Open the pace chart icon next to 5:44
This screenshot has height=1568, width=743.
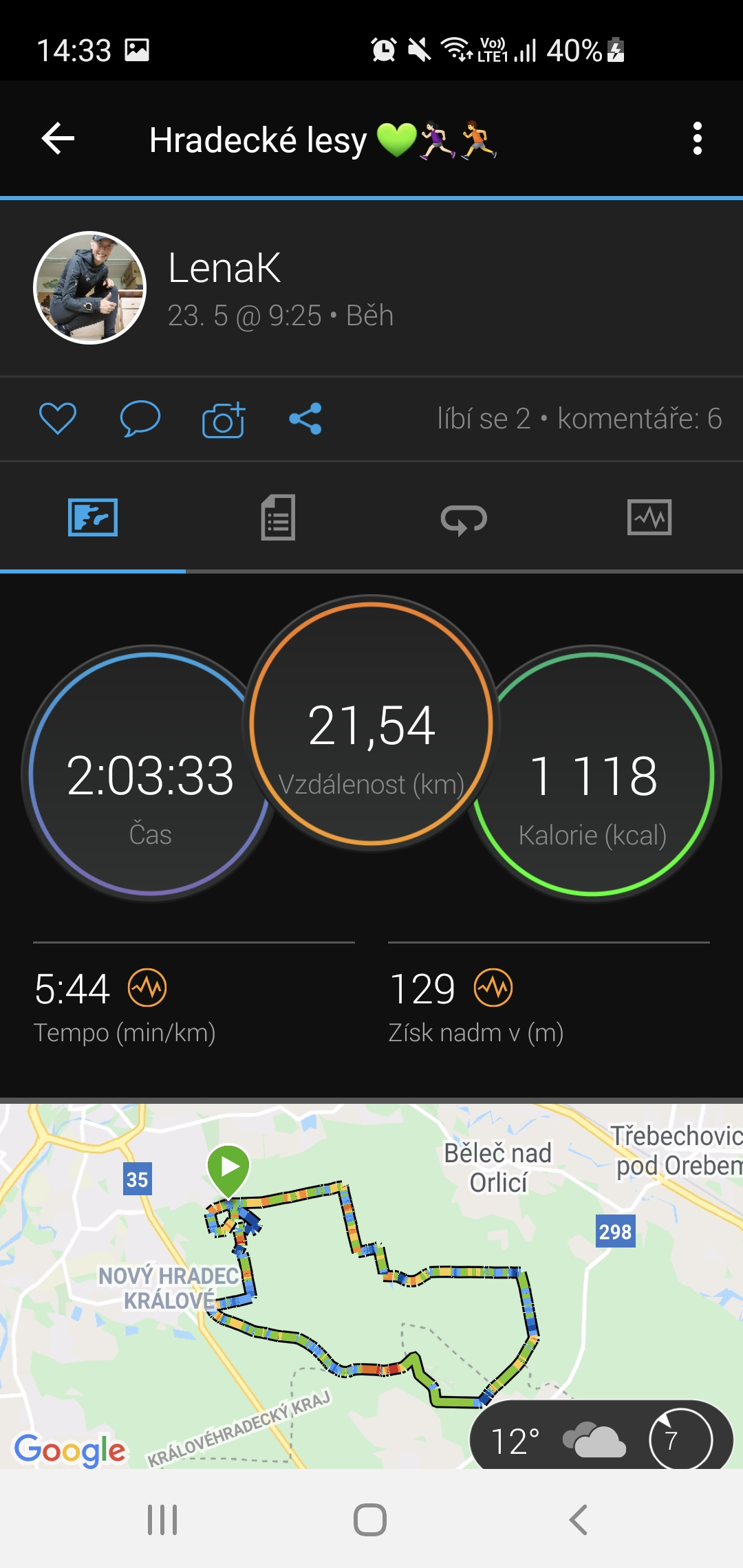[x=147, y=988]
